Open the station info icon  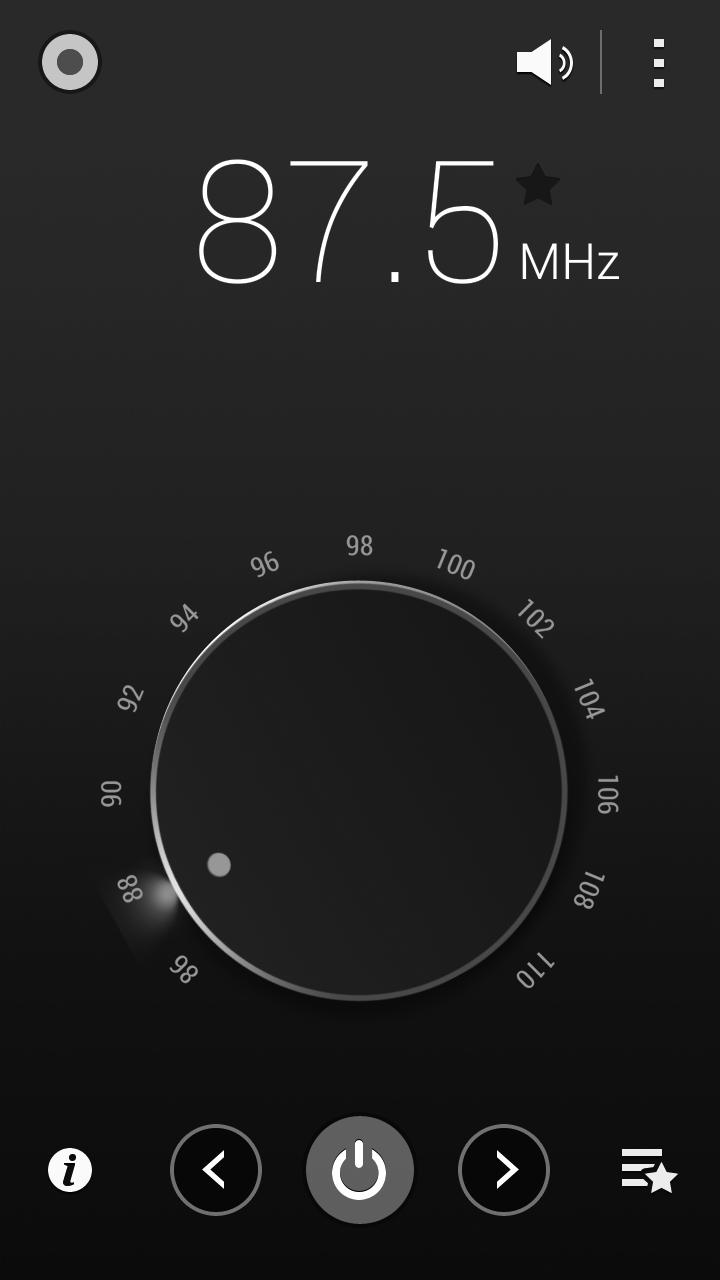pyautogui.click(x=70, y=1170)
